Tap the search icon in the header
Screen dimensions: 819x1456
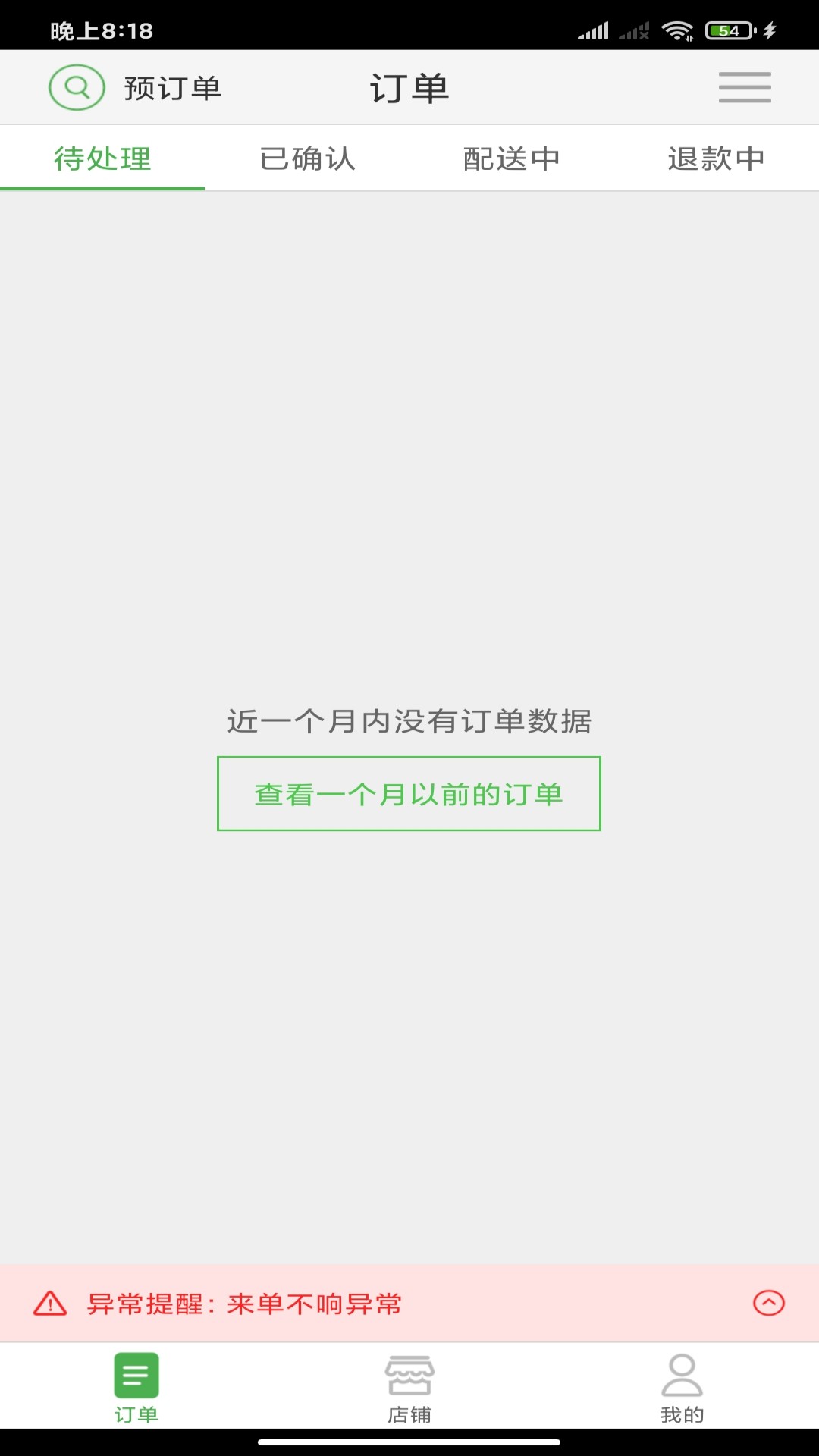tap(77, 87)
